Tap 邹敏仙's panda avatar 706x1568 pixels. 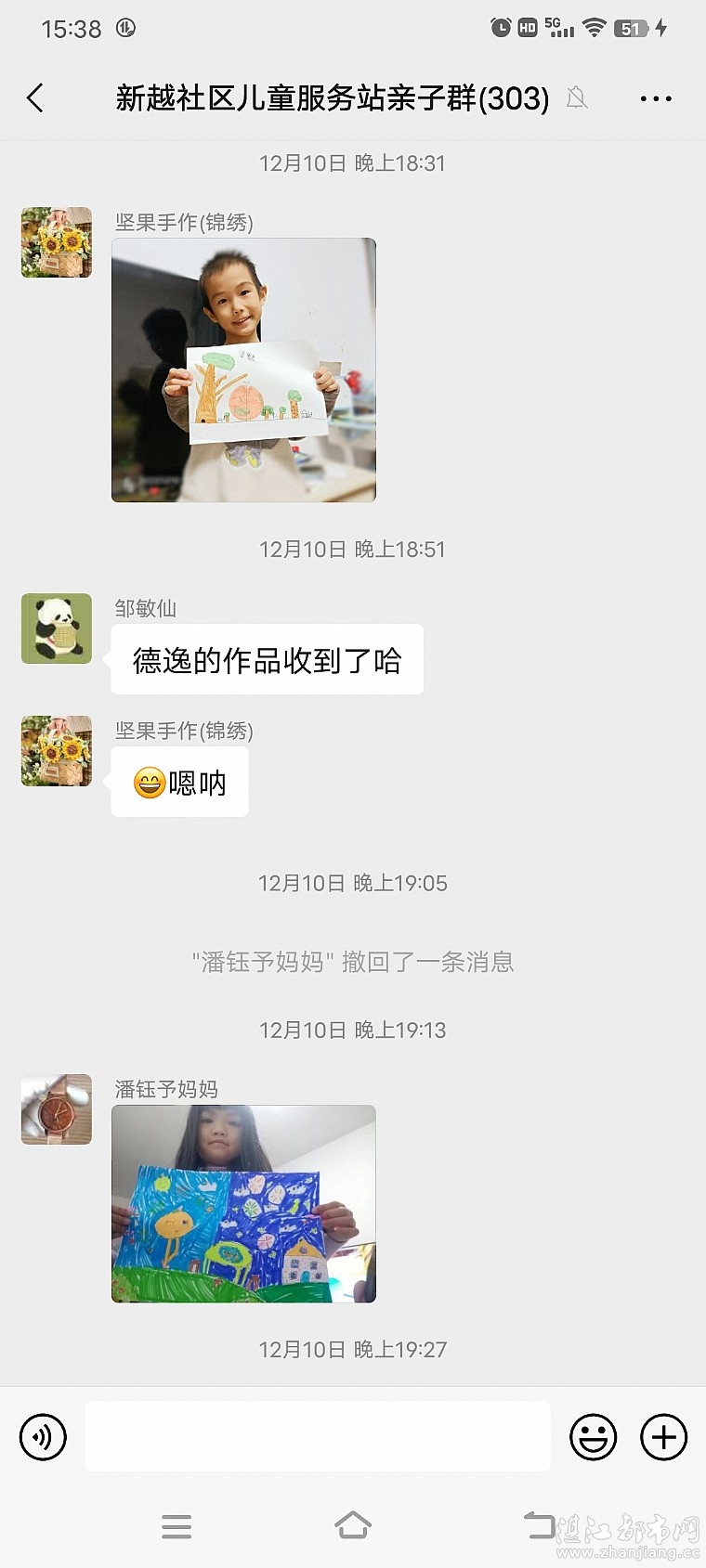pyautogui.click(x=57, y=628)
